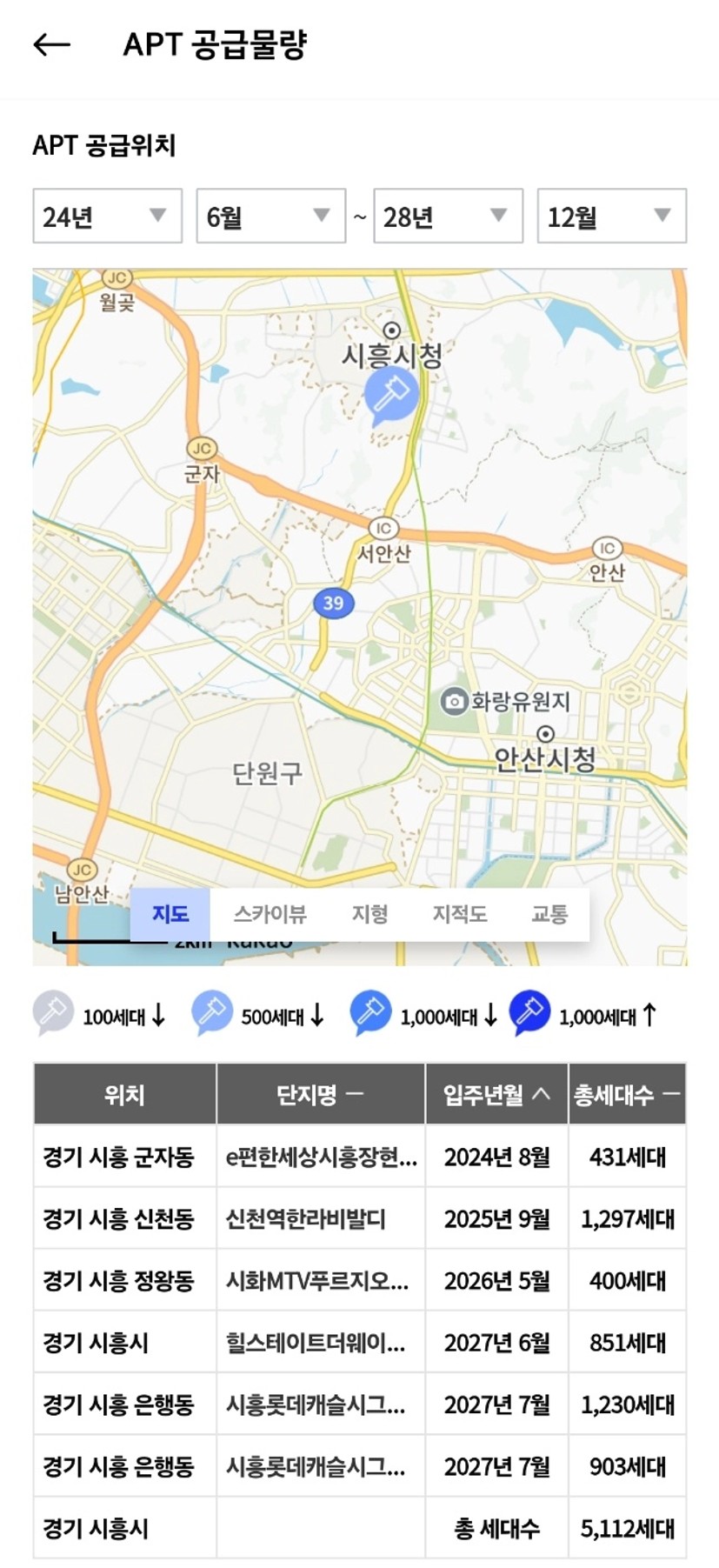Open the end month dropdown showing 12월
719x1568 pixels.
pos(611,216)
